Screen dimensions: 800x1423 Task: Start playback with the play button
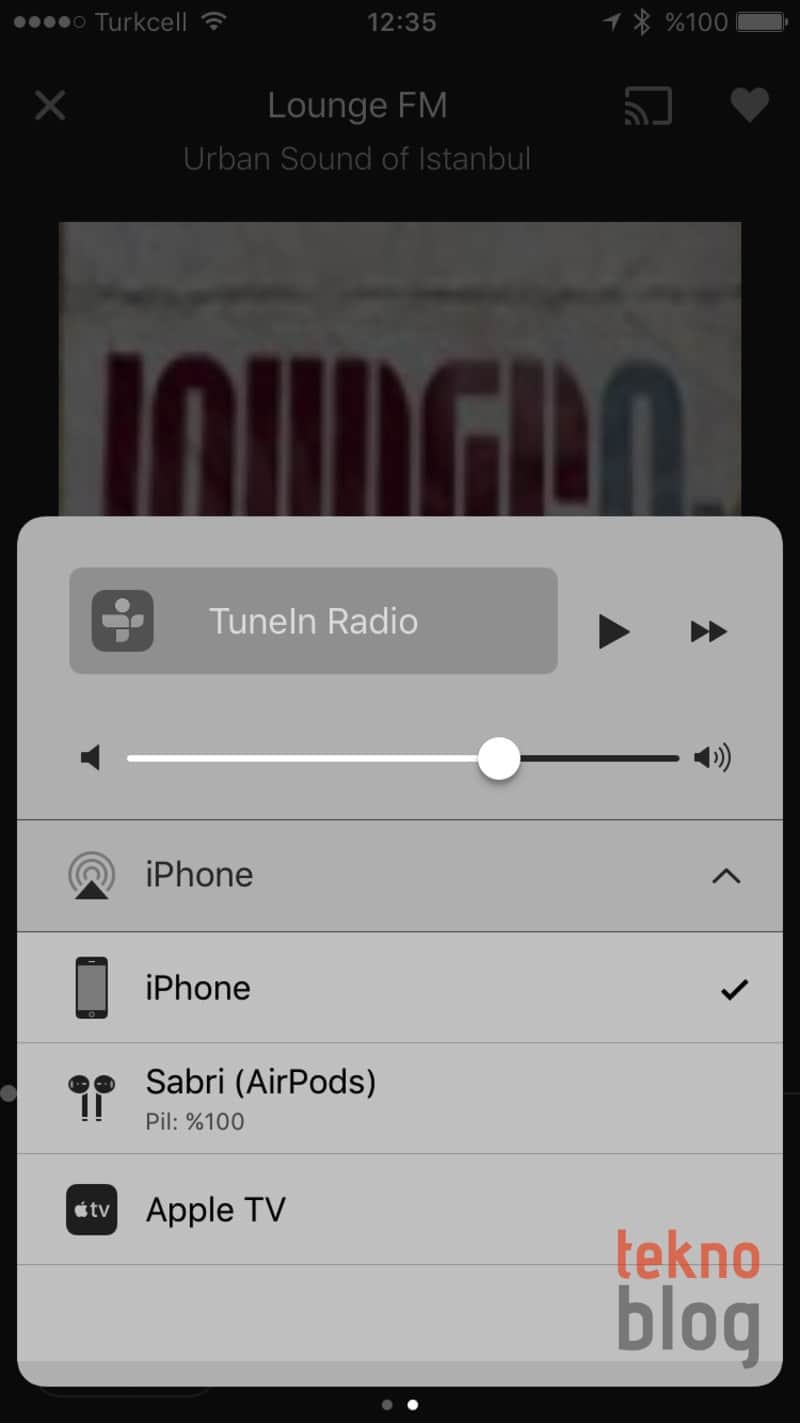click(x=613, y=631)
